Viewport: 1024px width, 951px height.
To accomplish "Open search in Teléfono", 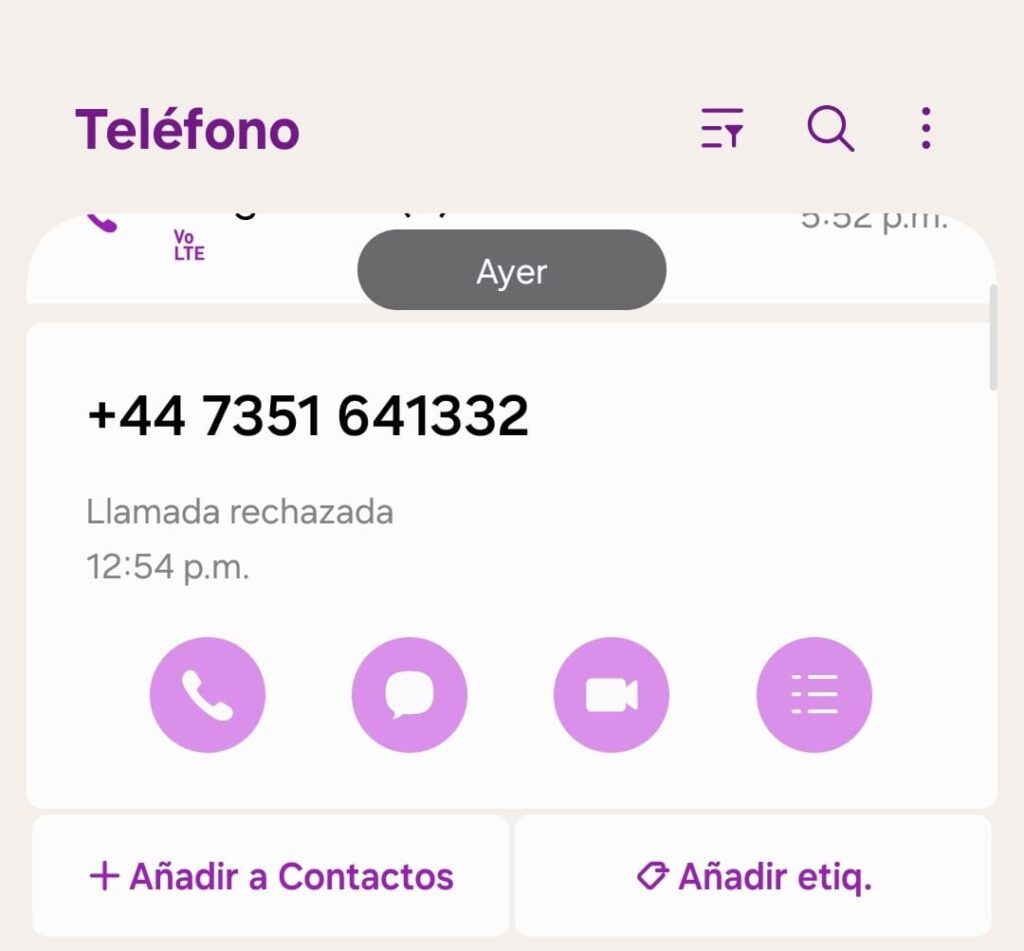I will coord(830,128).
